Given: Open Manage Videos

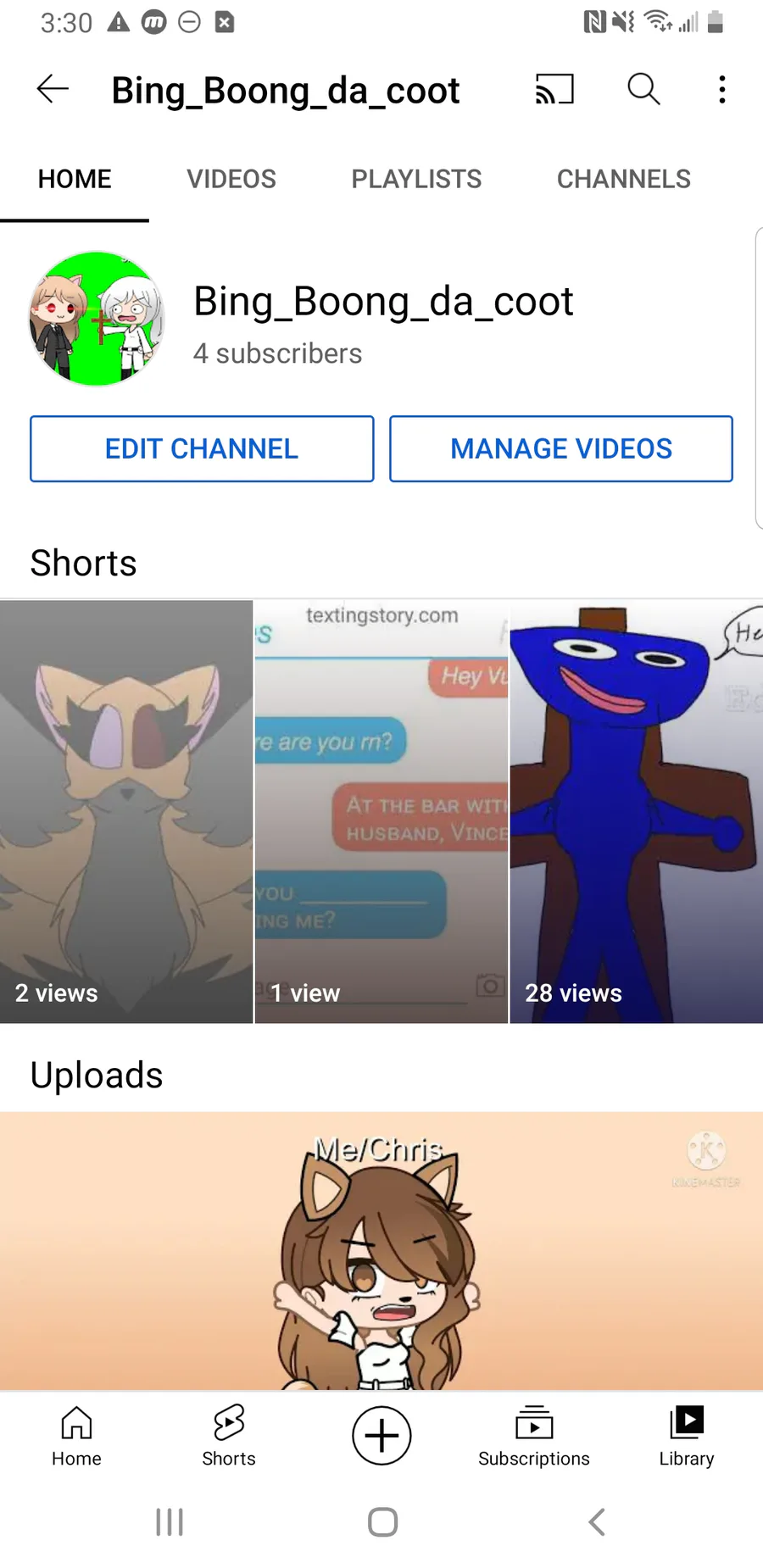Looking at the screenshot, I should point(561,448).
